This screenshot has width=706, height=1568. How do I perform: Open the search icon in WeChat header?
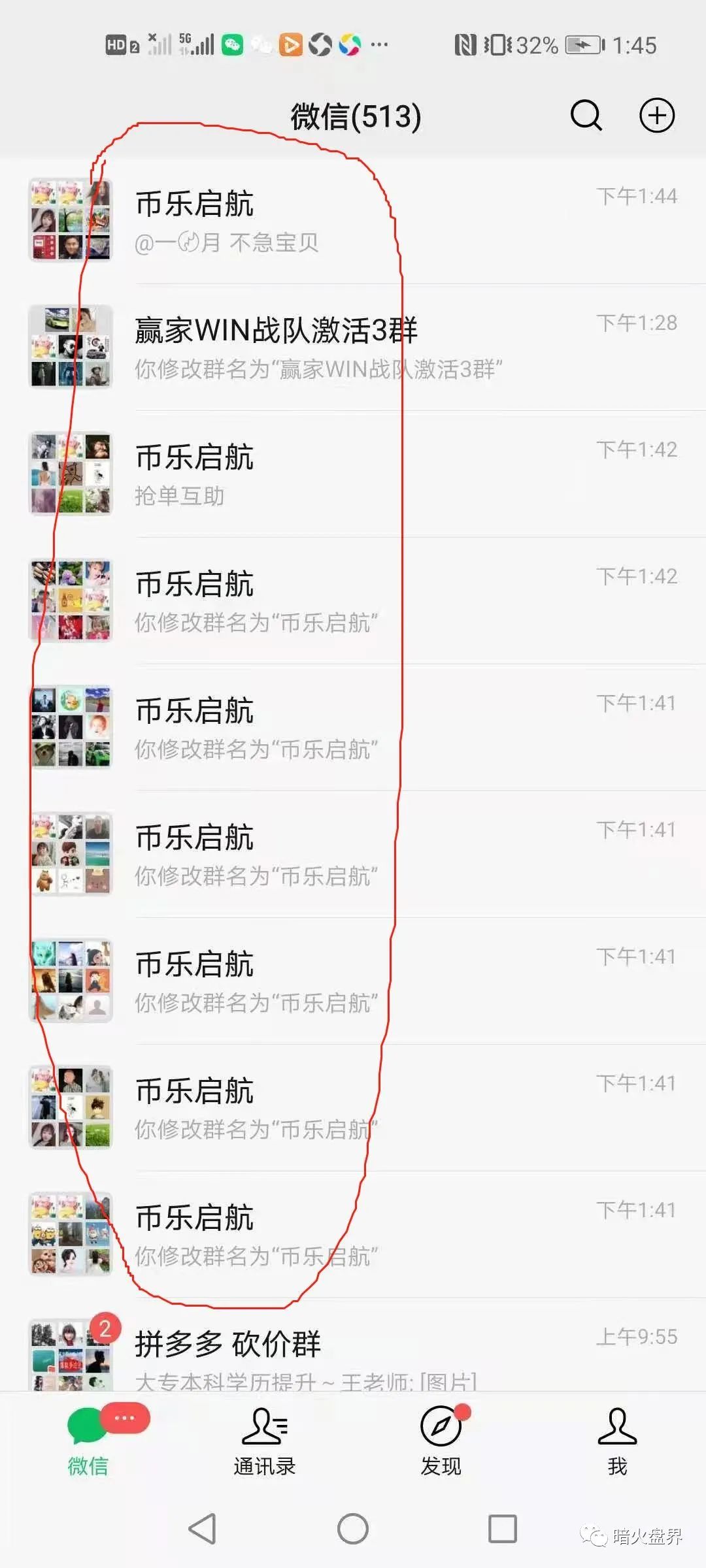point(586,116)
